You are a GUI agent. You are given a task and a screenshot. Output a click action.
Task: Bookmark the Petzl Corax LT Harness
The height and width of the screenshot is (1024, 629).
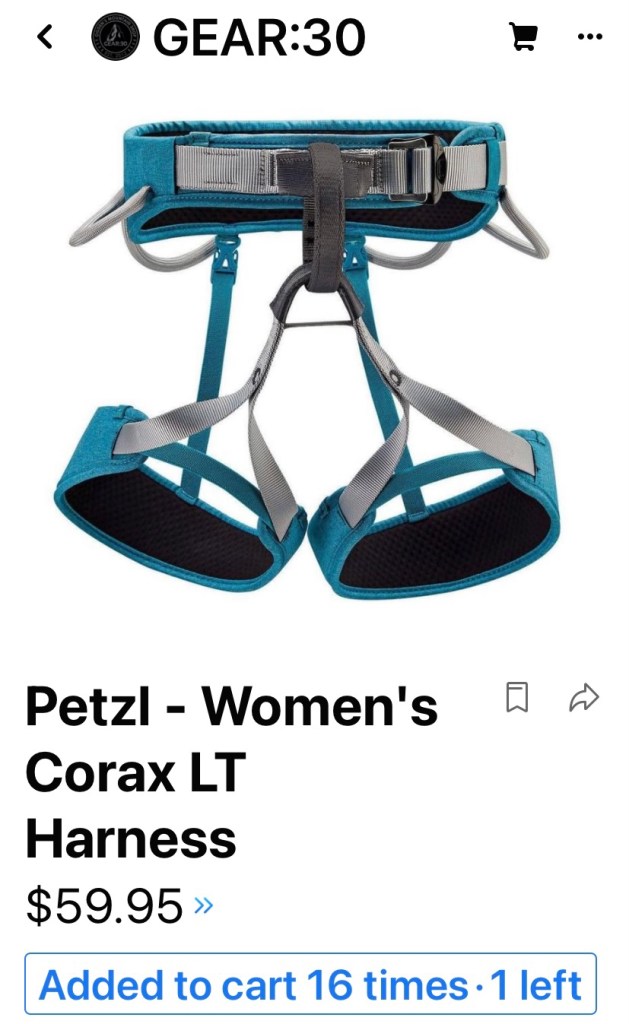coord(517,697)
